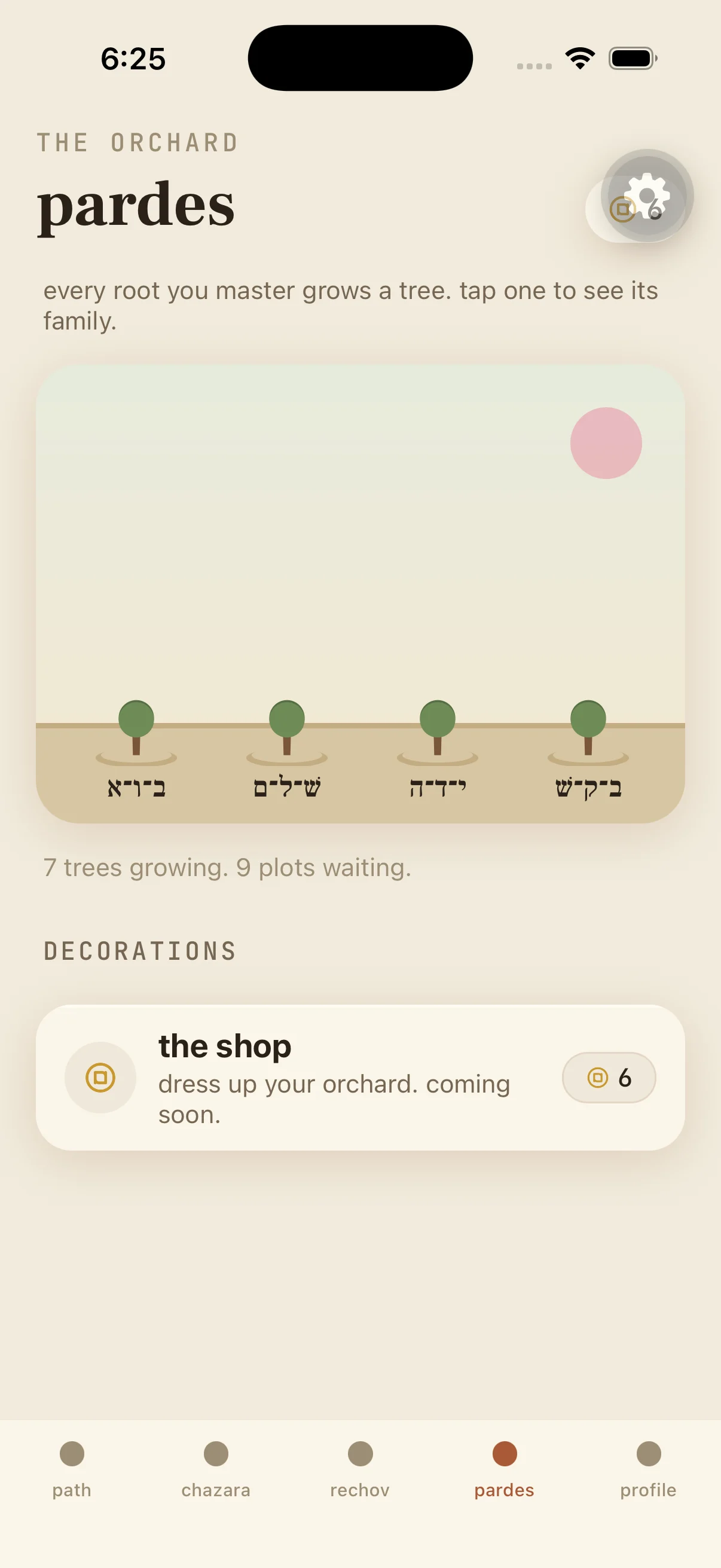The width and height of the screenshot is (721, 1568).
Task: Tap the tree labeled ב־ו־א
Action: coord(136,750)
